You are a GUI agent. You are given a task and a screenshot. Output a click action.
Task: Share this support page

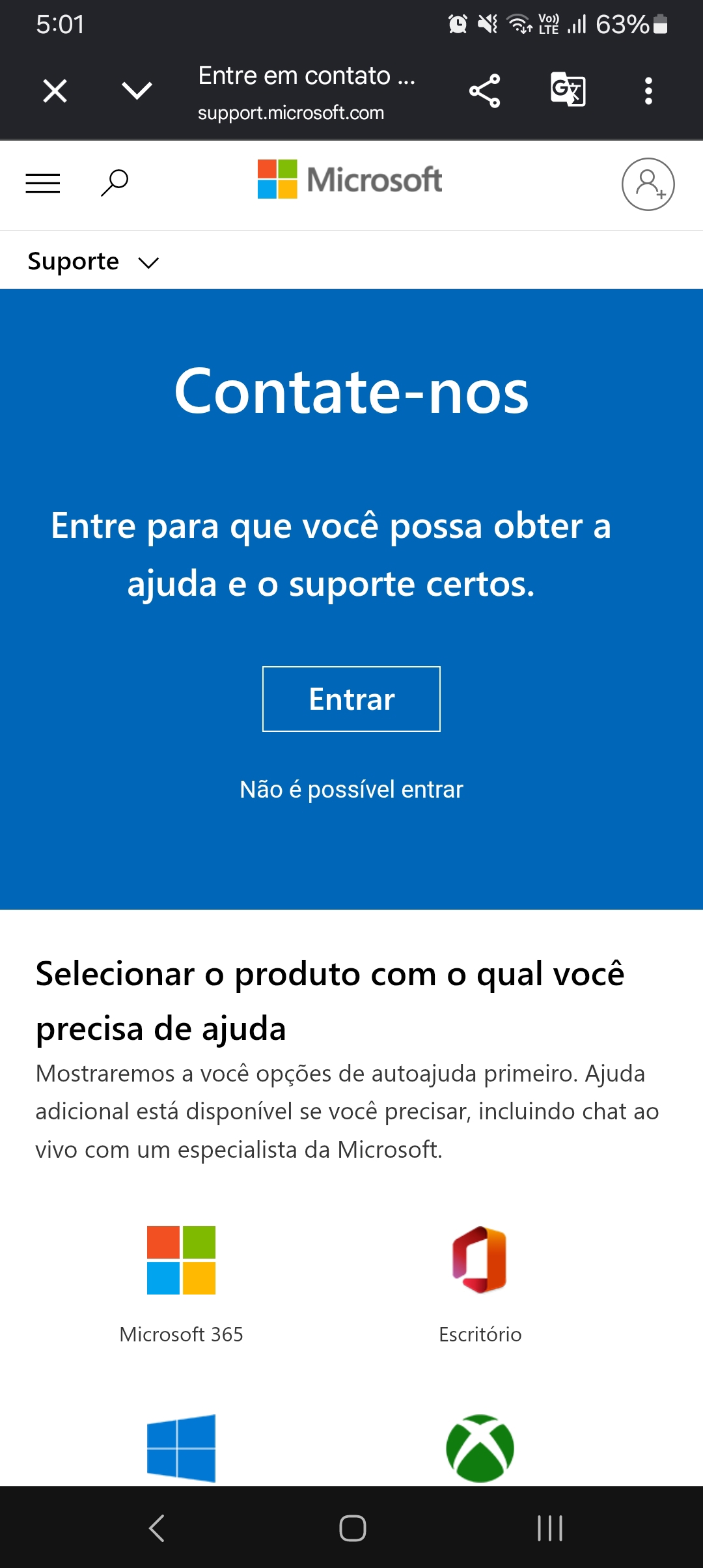click(485, 91)
